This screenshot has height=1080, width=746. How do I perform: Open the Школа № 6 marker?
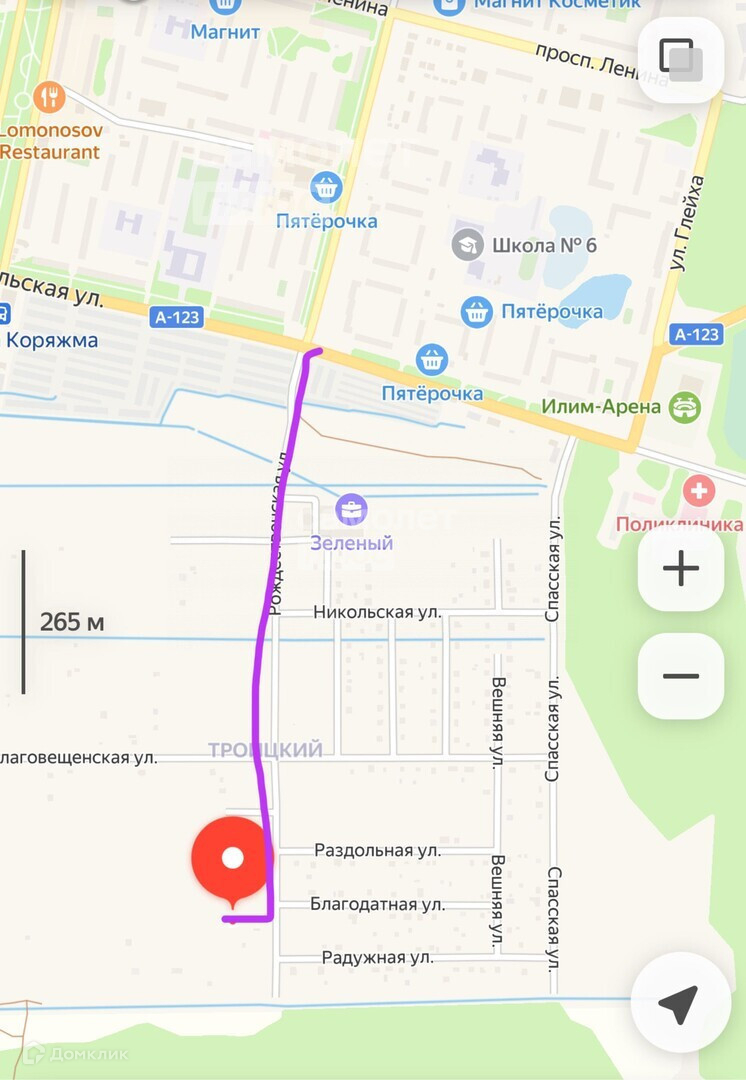[x=467, y=244]
